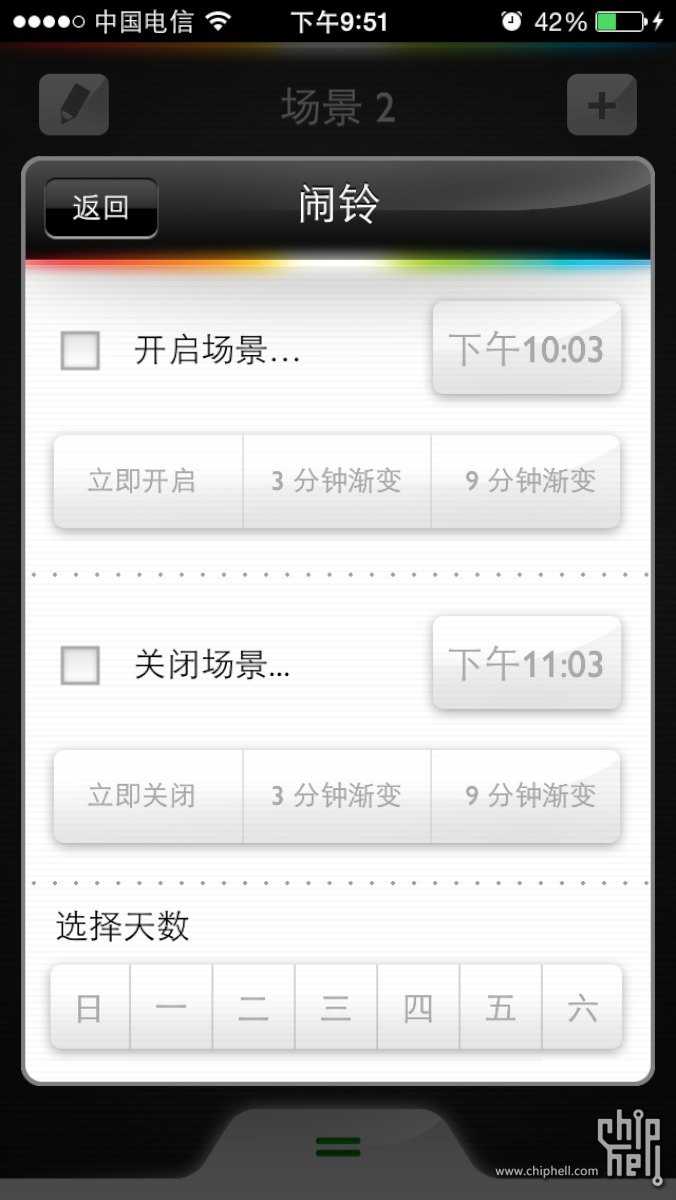Tap the 返回 back button

[101, 208]
